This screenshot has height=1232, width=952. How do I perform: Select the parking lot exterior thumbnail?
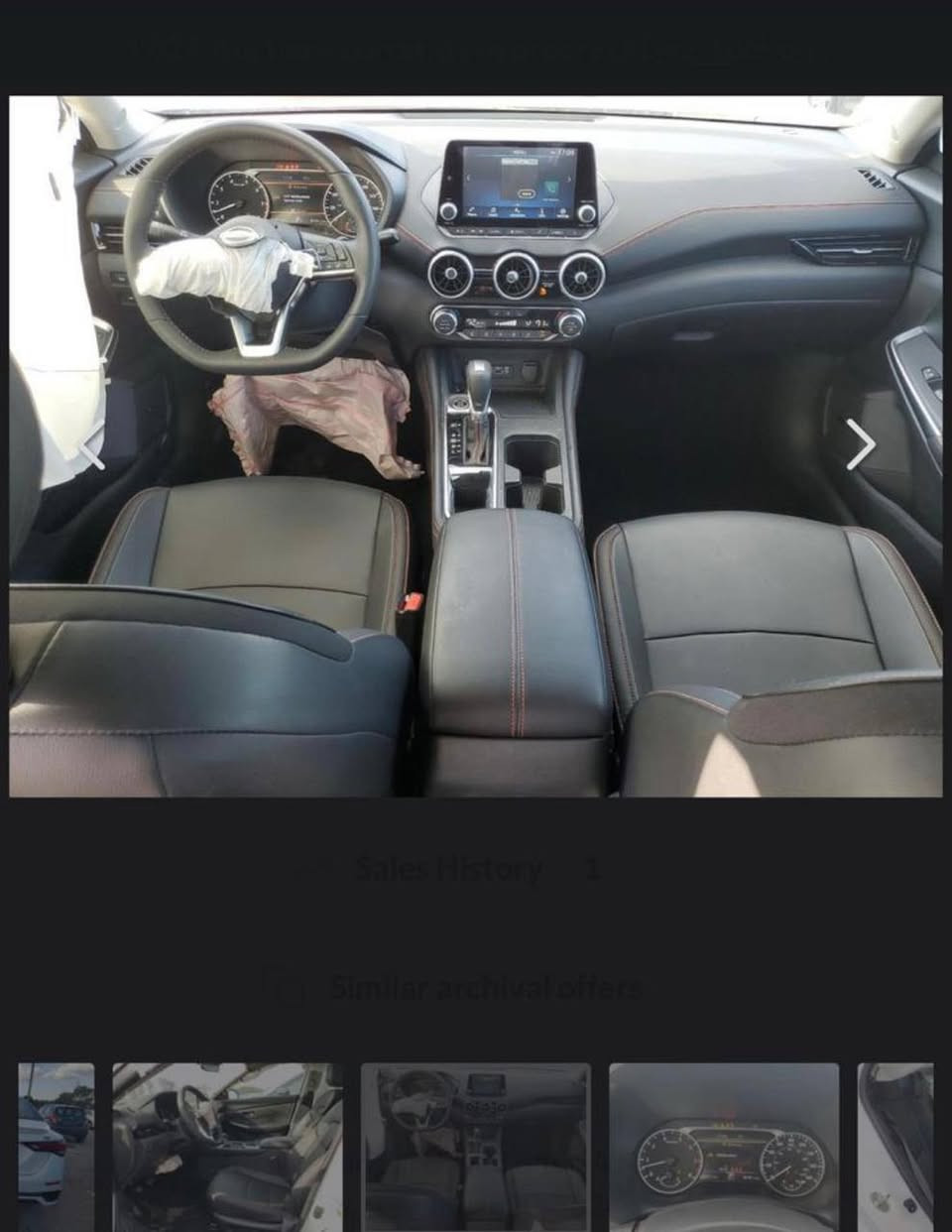tap(57, 1146)
